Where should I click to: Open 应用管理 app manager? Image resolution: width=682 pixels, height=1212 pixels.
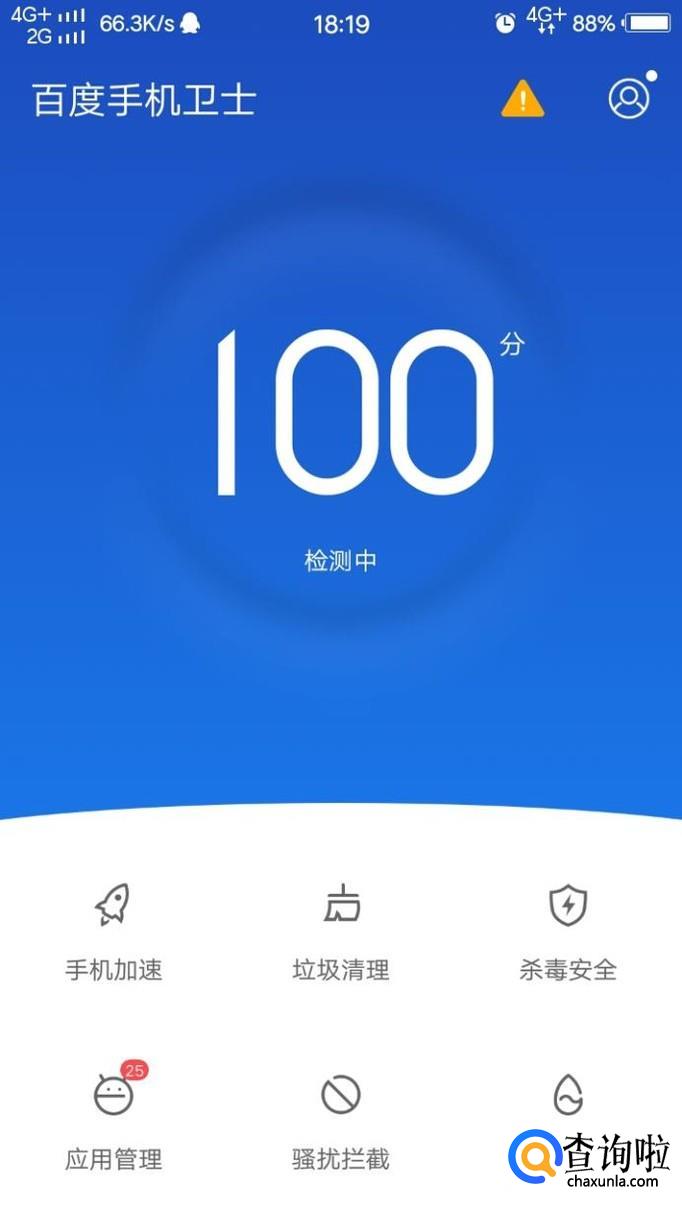click(x=113, y=1120)
